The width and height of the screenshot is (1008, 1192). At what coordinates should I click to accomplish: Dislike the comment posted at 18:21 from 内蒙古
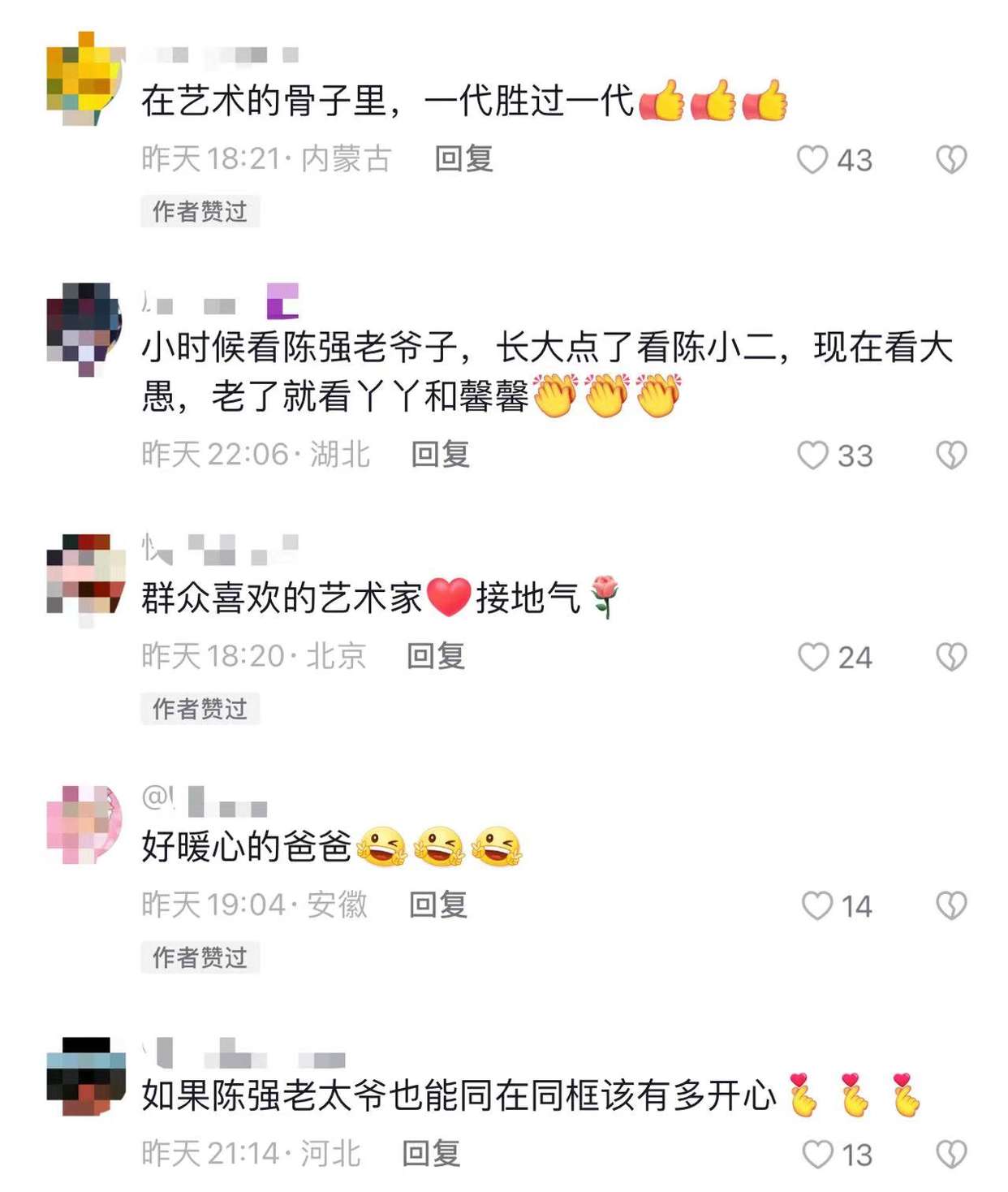coord(951,159)
